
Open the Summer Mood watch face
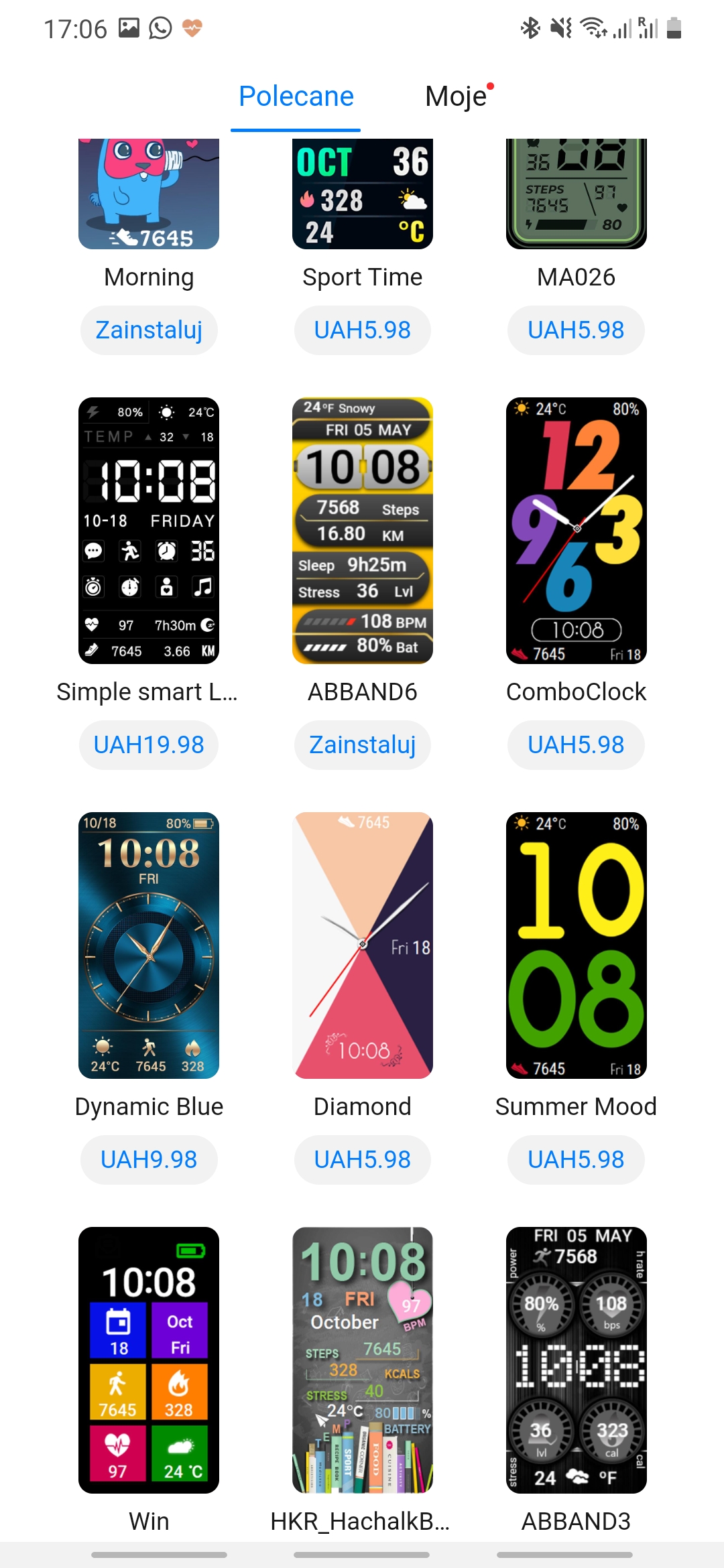(x=576, y=945)
